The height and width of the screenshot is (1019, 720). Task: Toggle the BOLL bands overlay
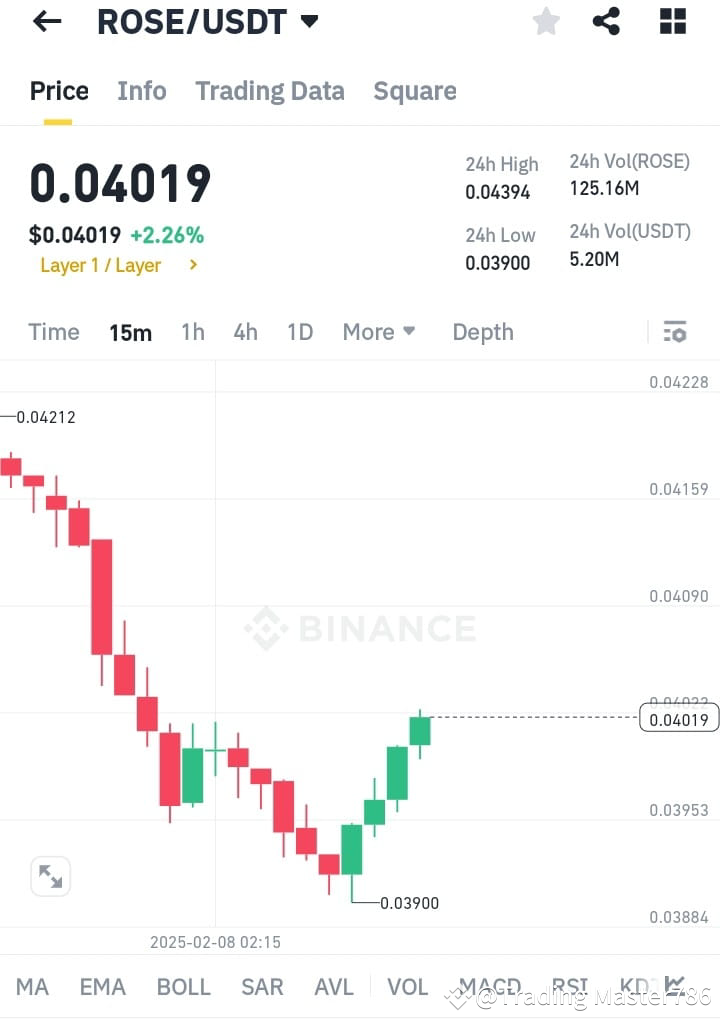click(x=183, y=986)
